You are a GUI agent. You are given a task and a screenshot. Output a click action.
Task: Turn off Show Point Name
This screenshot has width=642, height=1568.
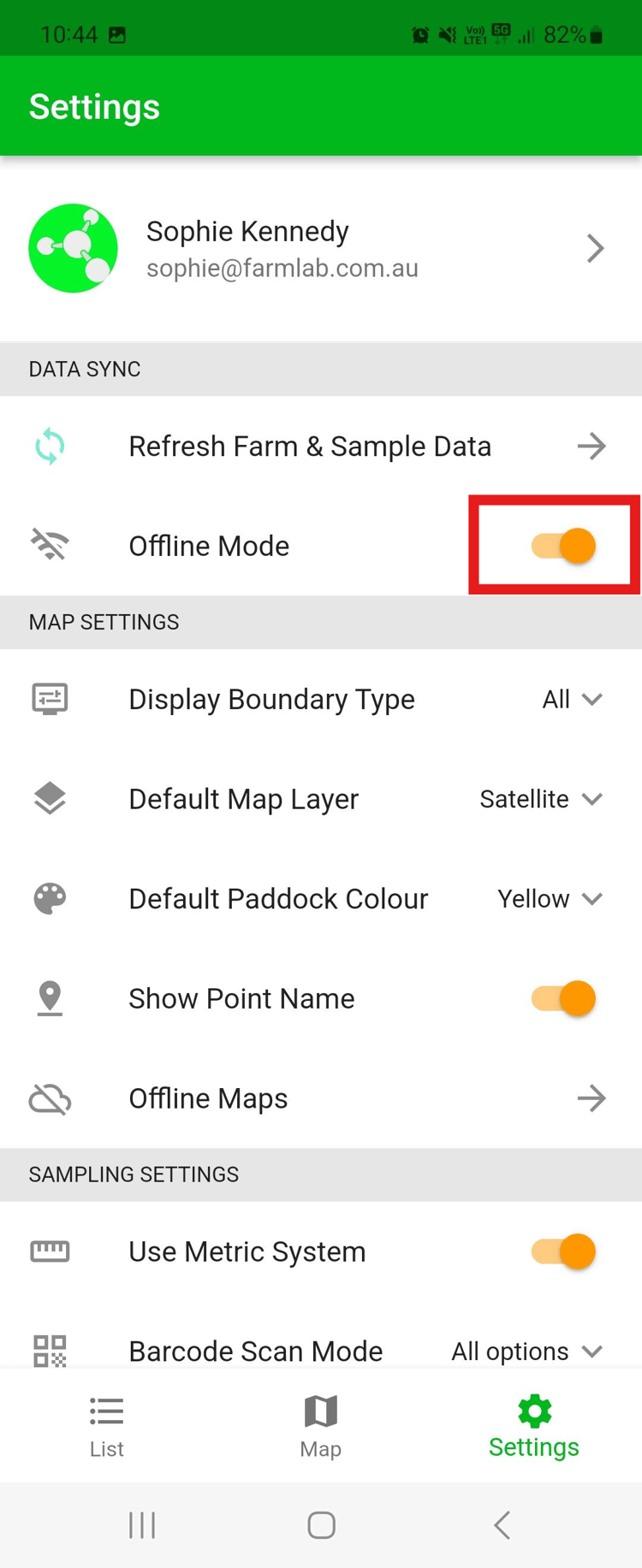pyautogui.click(x=561, y=997)
